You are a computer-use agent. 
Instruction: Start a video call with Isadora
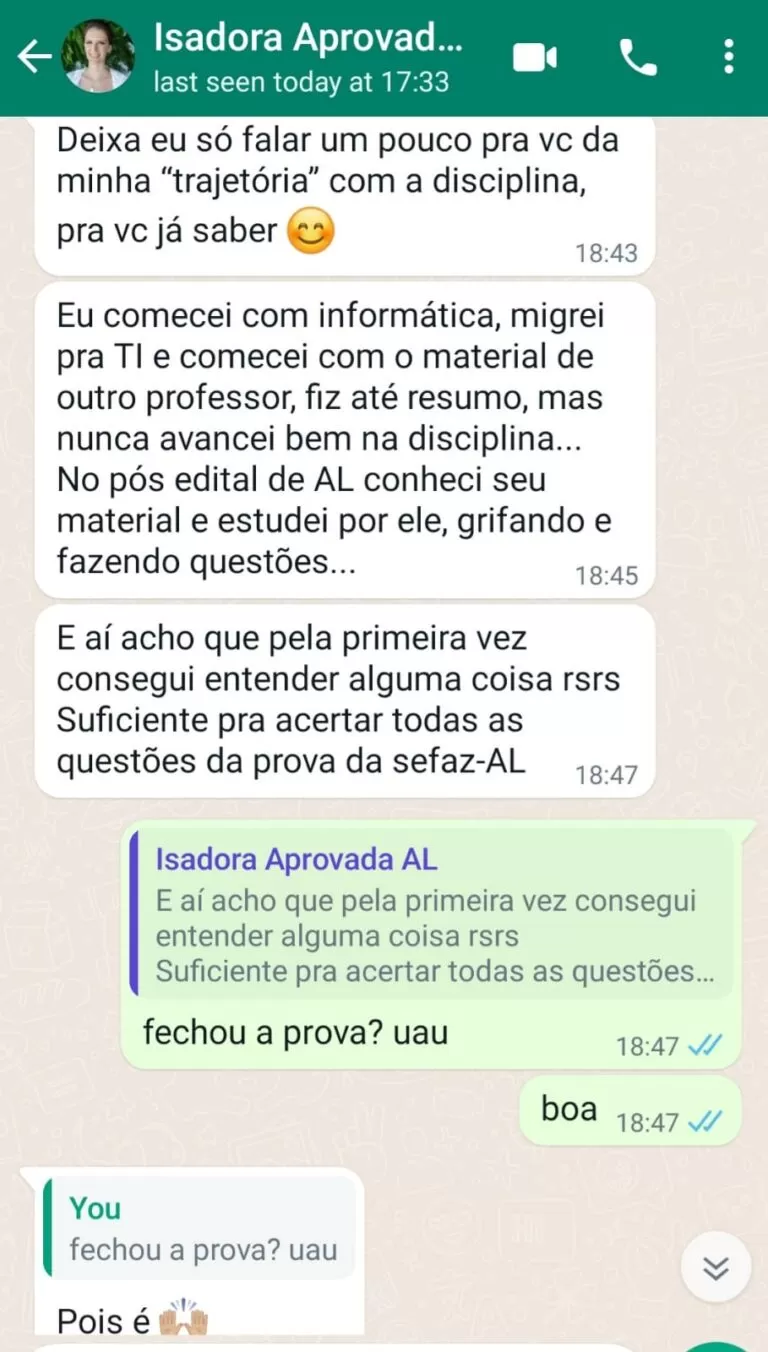click(x=535, y=58)
